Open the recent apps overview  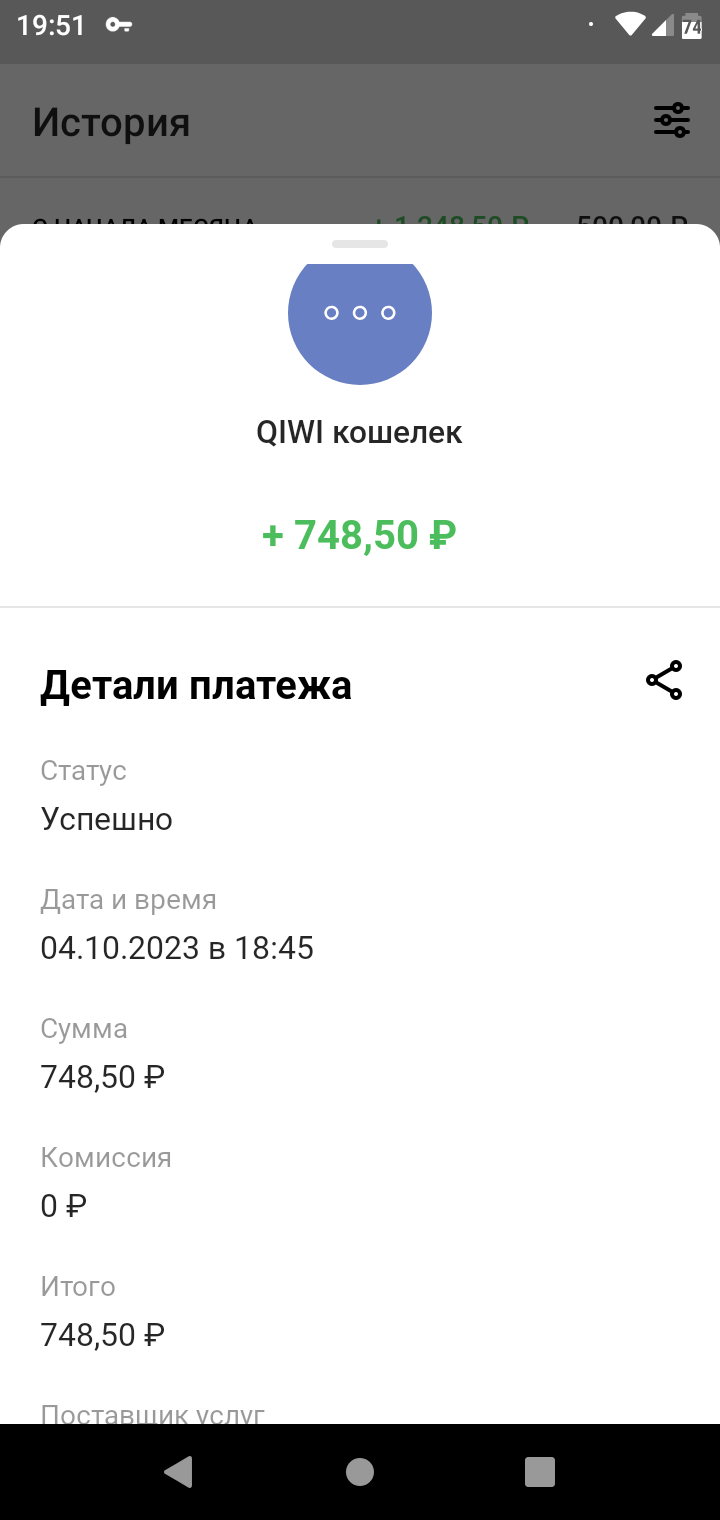pyautogui.click(x=540, y=1472)
